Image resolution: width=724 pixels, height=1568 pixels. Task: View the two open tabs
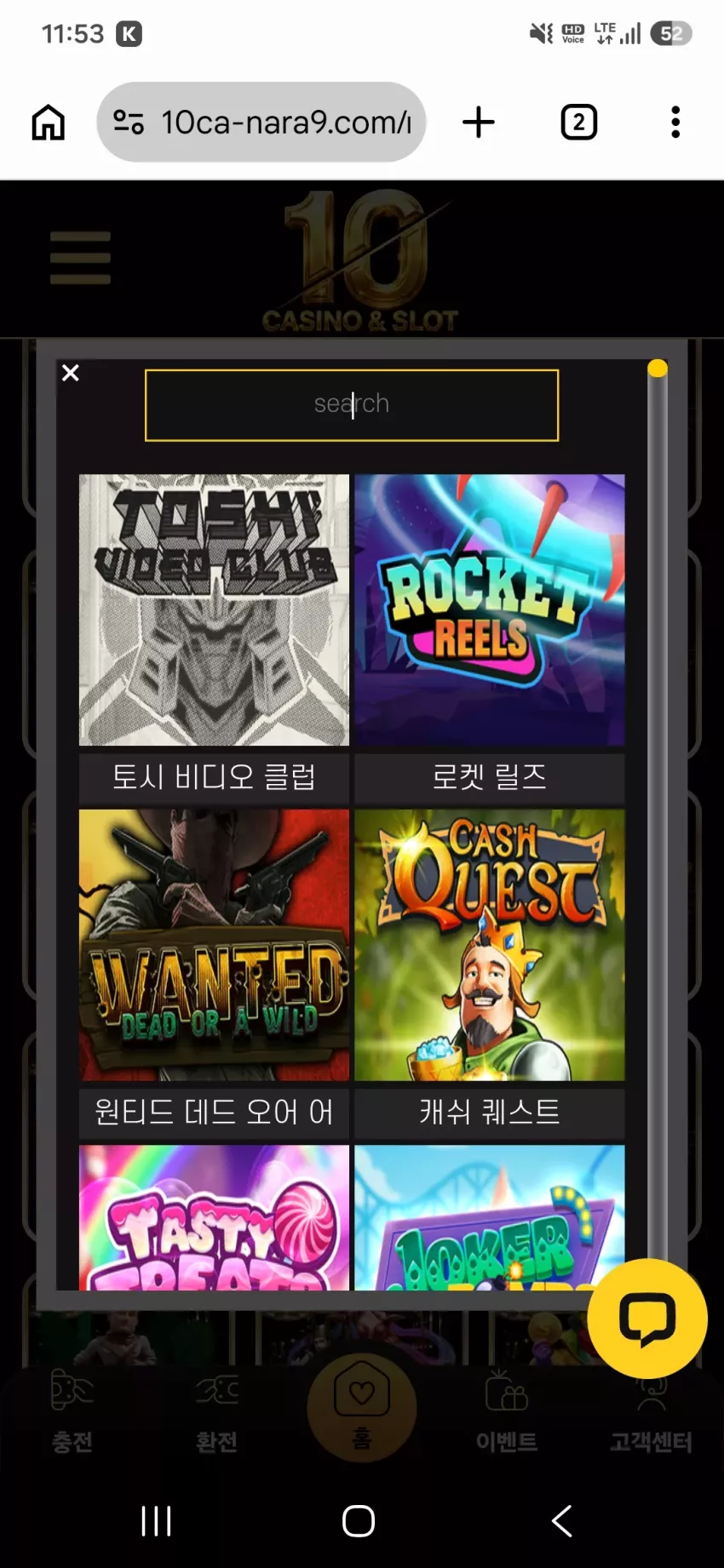[579, 123]
